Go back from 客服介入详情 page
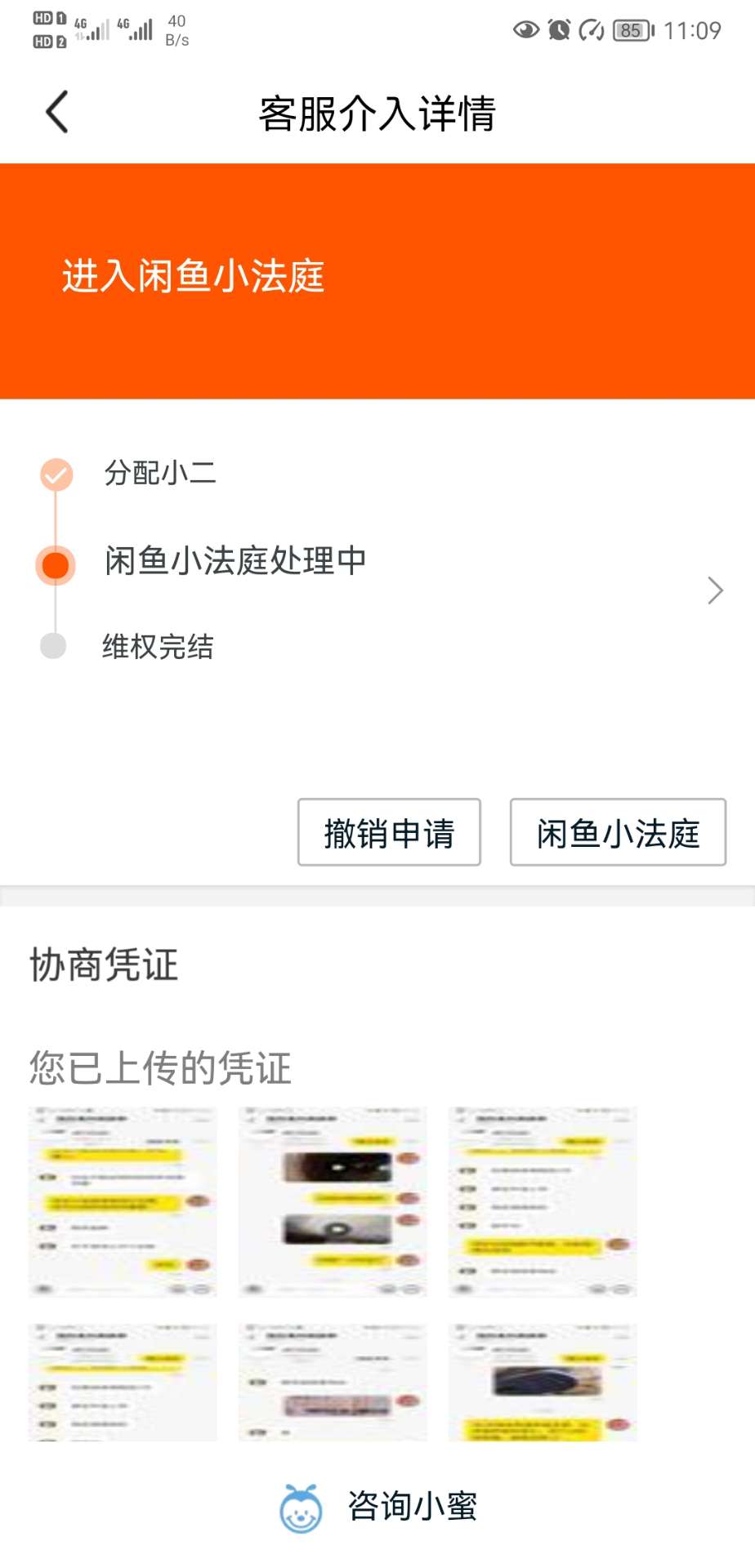755x1568 pixels. [57, 112]
